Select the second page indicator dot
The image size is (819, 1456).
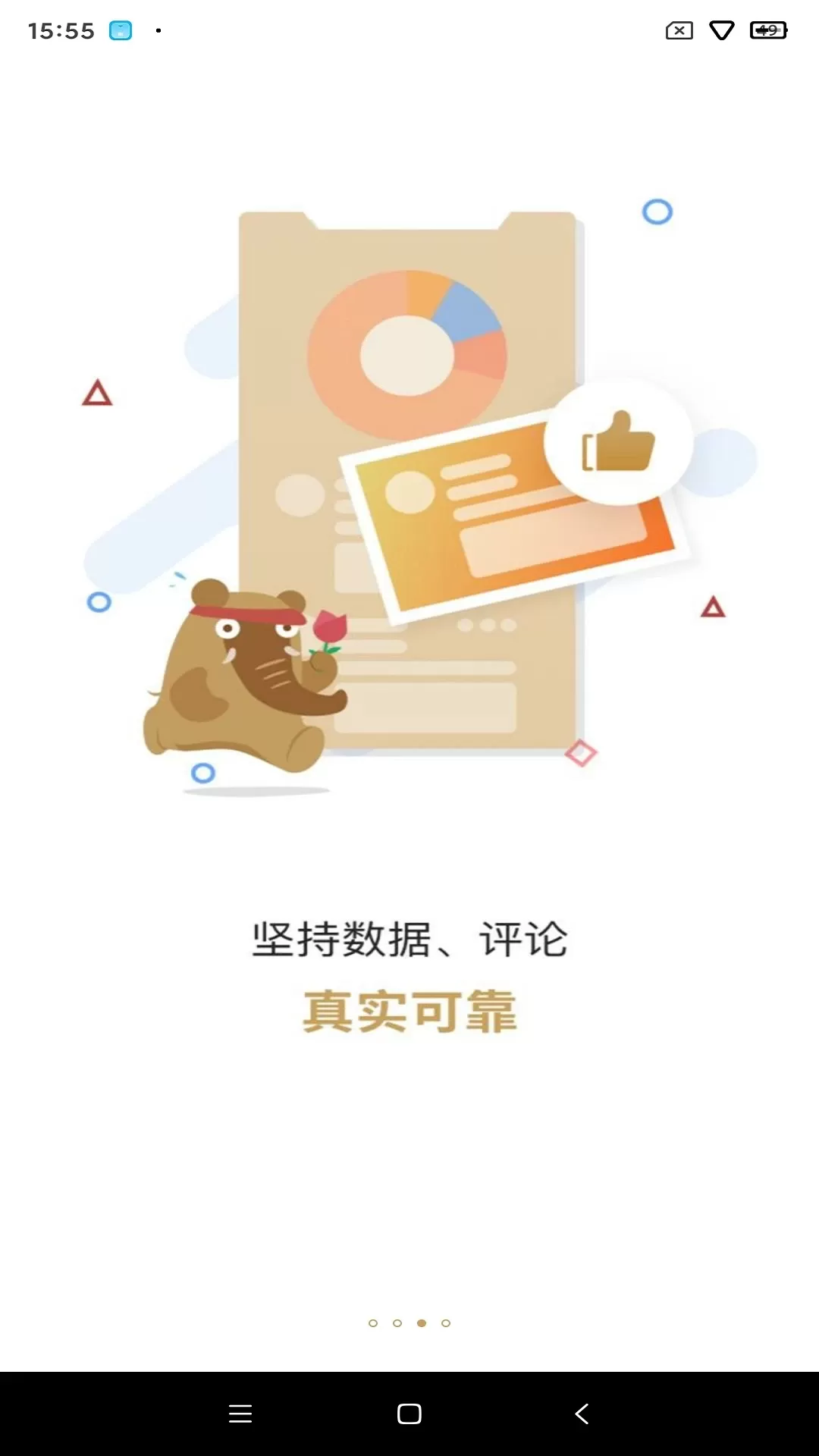397,1323
